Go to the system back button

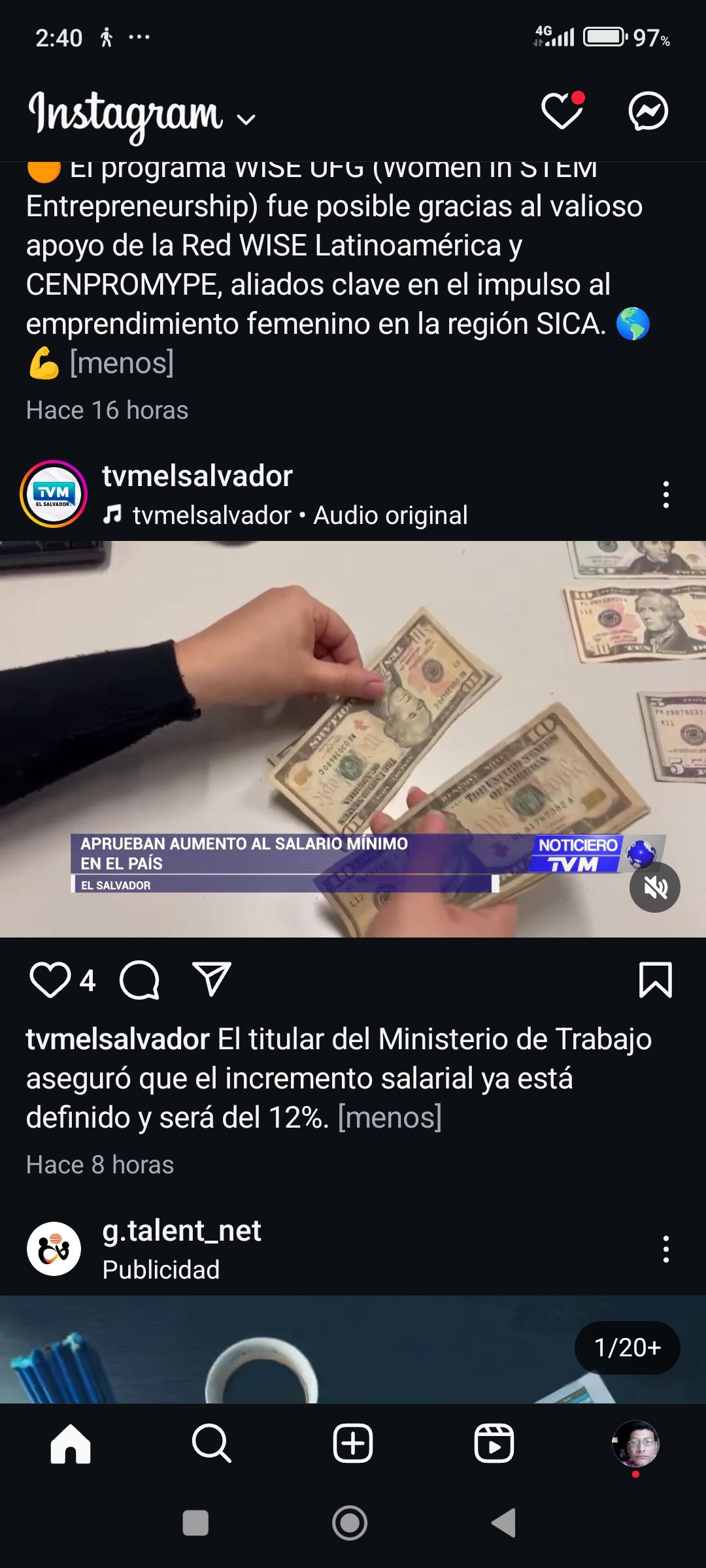(503, 1523)
